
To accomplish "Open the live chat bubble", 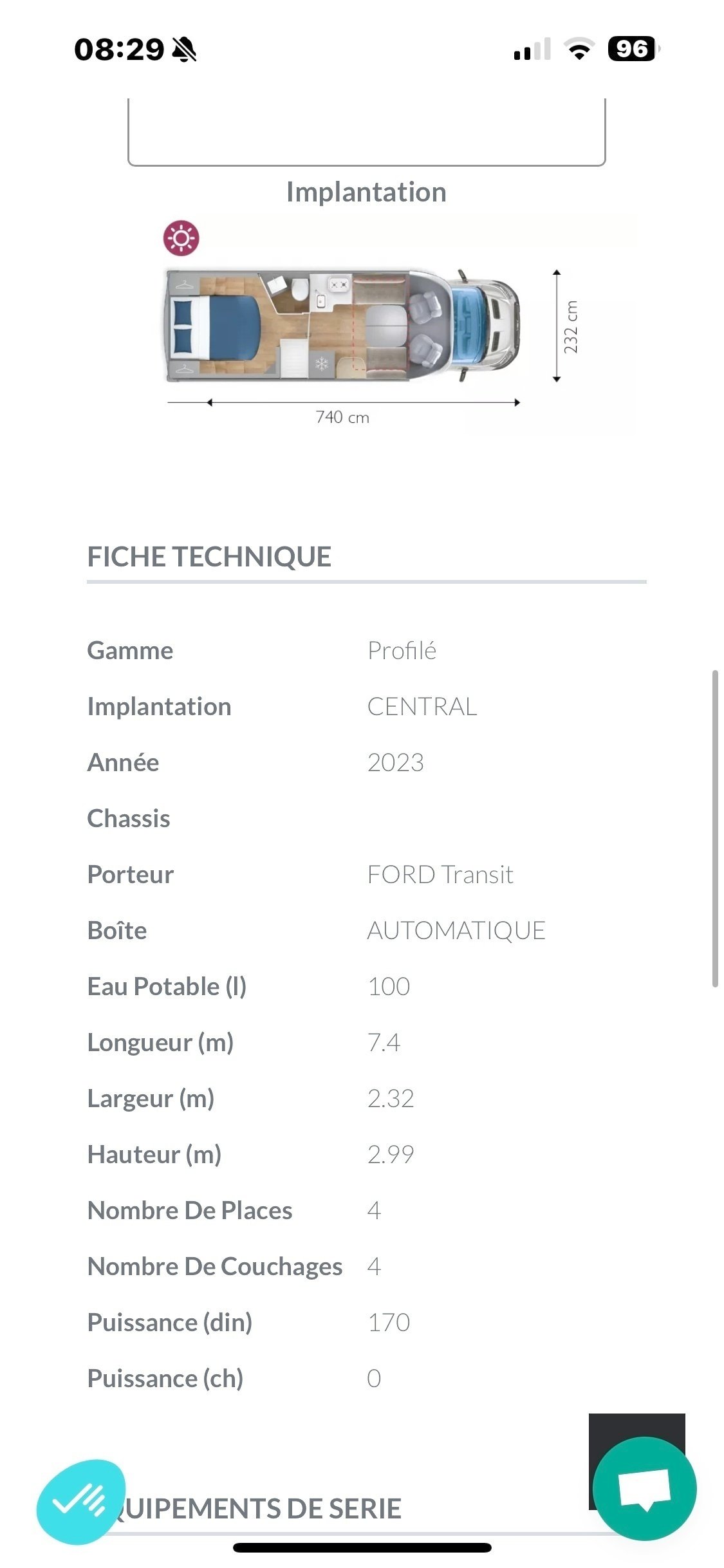I will [644, 1488].
